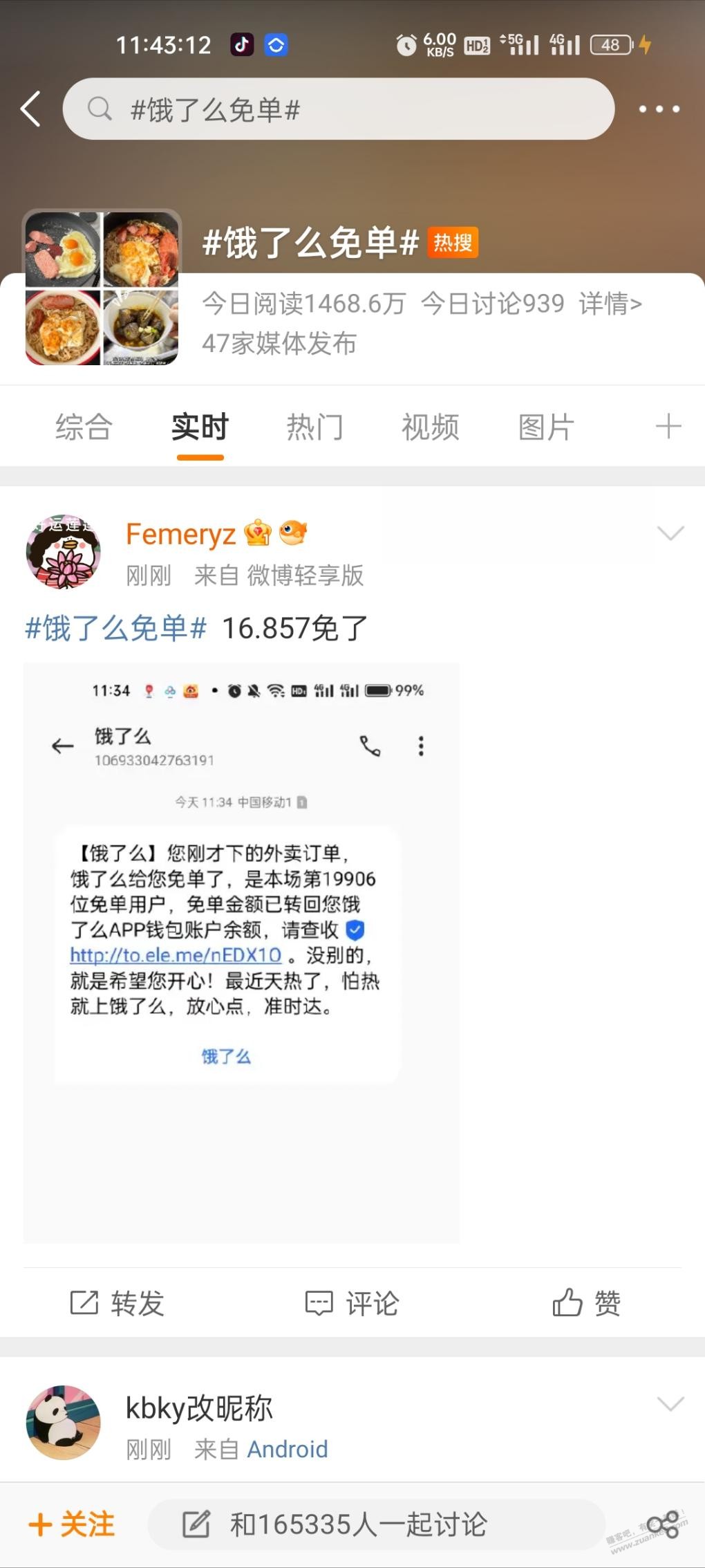Viewport: 705px width, 1568px height.
Task: Add a tab with the plus icon
Action: 668,427
